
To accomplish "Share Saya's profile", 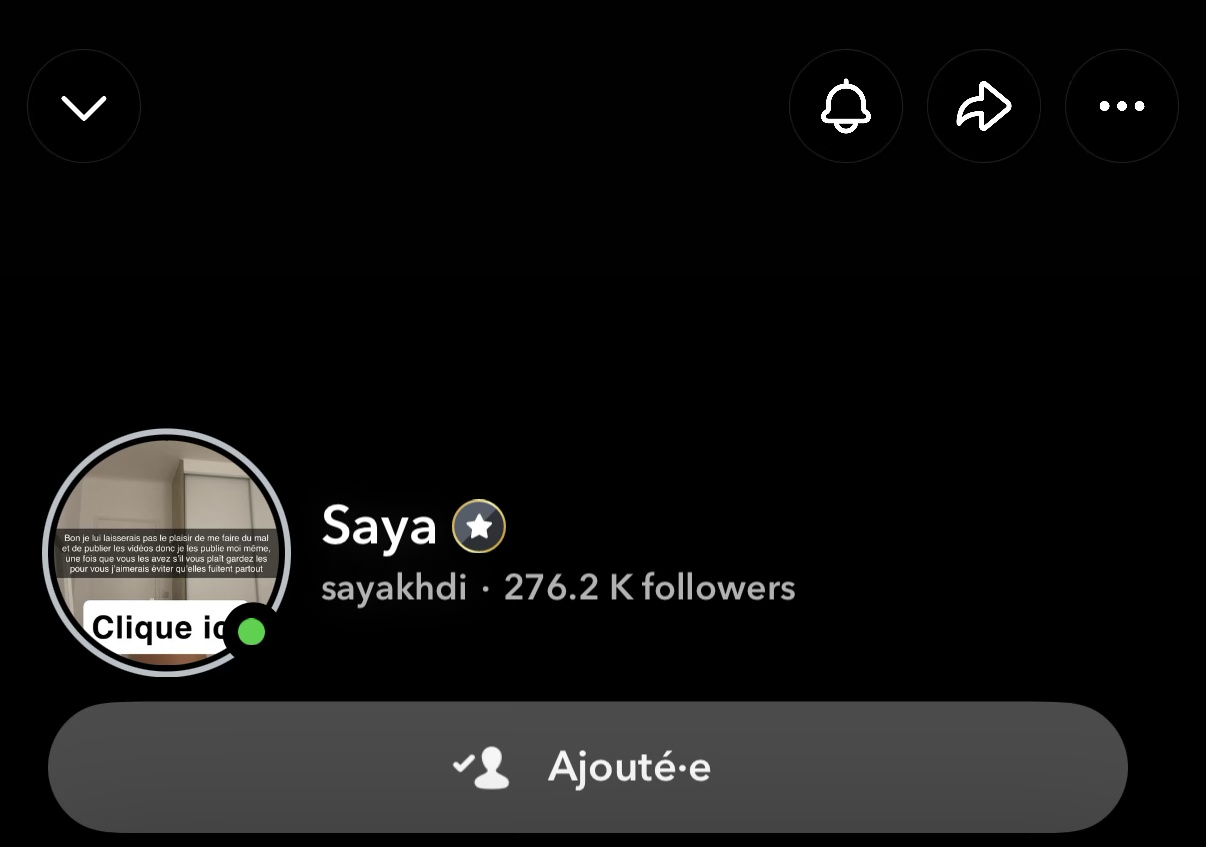I will [984, 106].
